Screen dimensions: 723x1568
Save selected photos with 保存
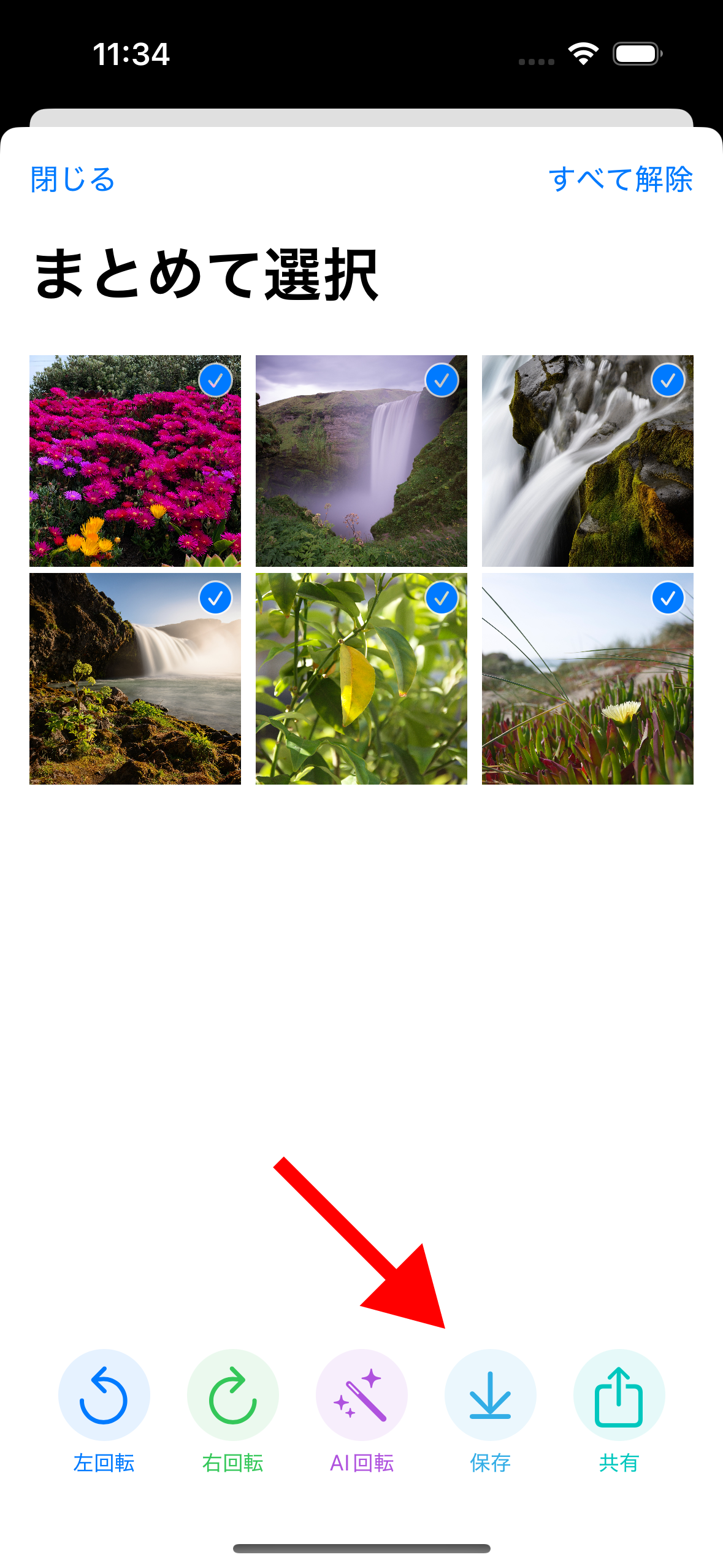pyautogui.click(x=490, y=1394)
